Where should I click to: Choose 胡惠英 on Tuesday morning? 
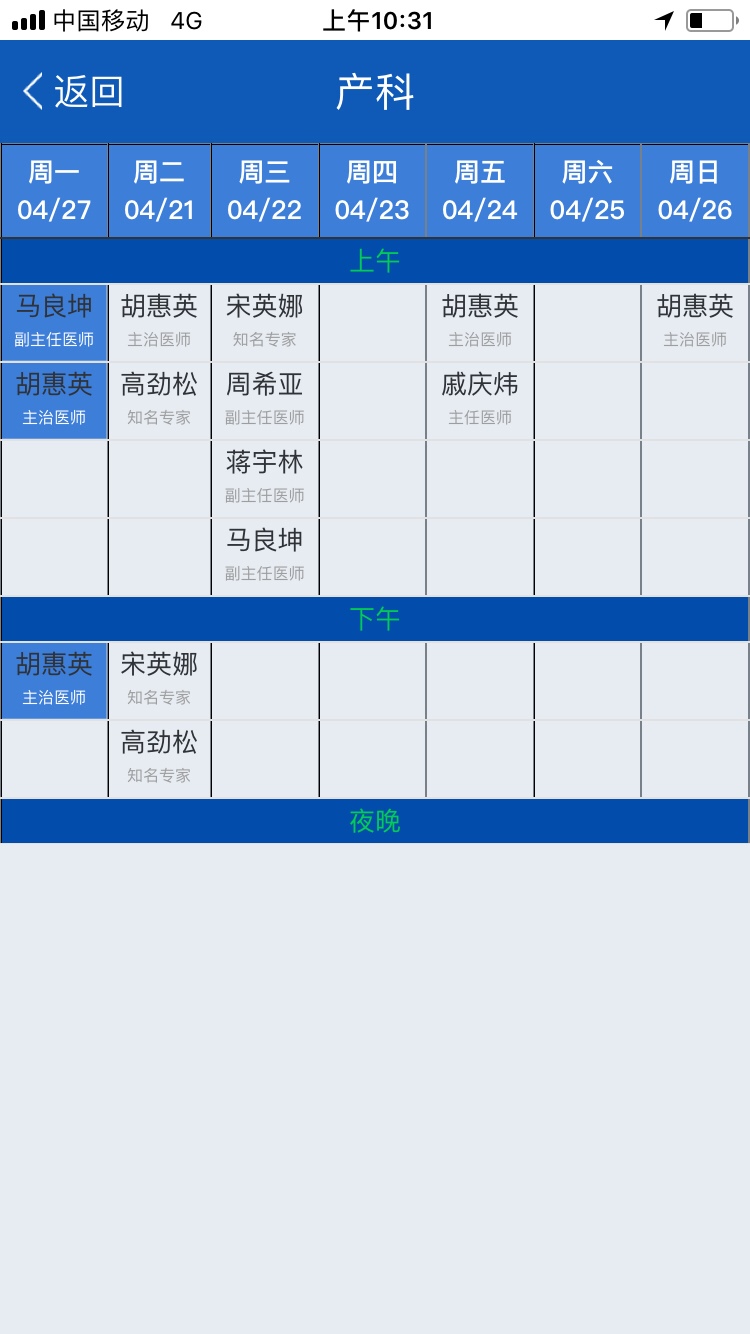tap(159, 322)
